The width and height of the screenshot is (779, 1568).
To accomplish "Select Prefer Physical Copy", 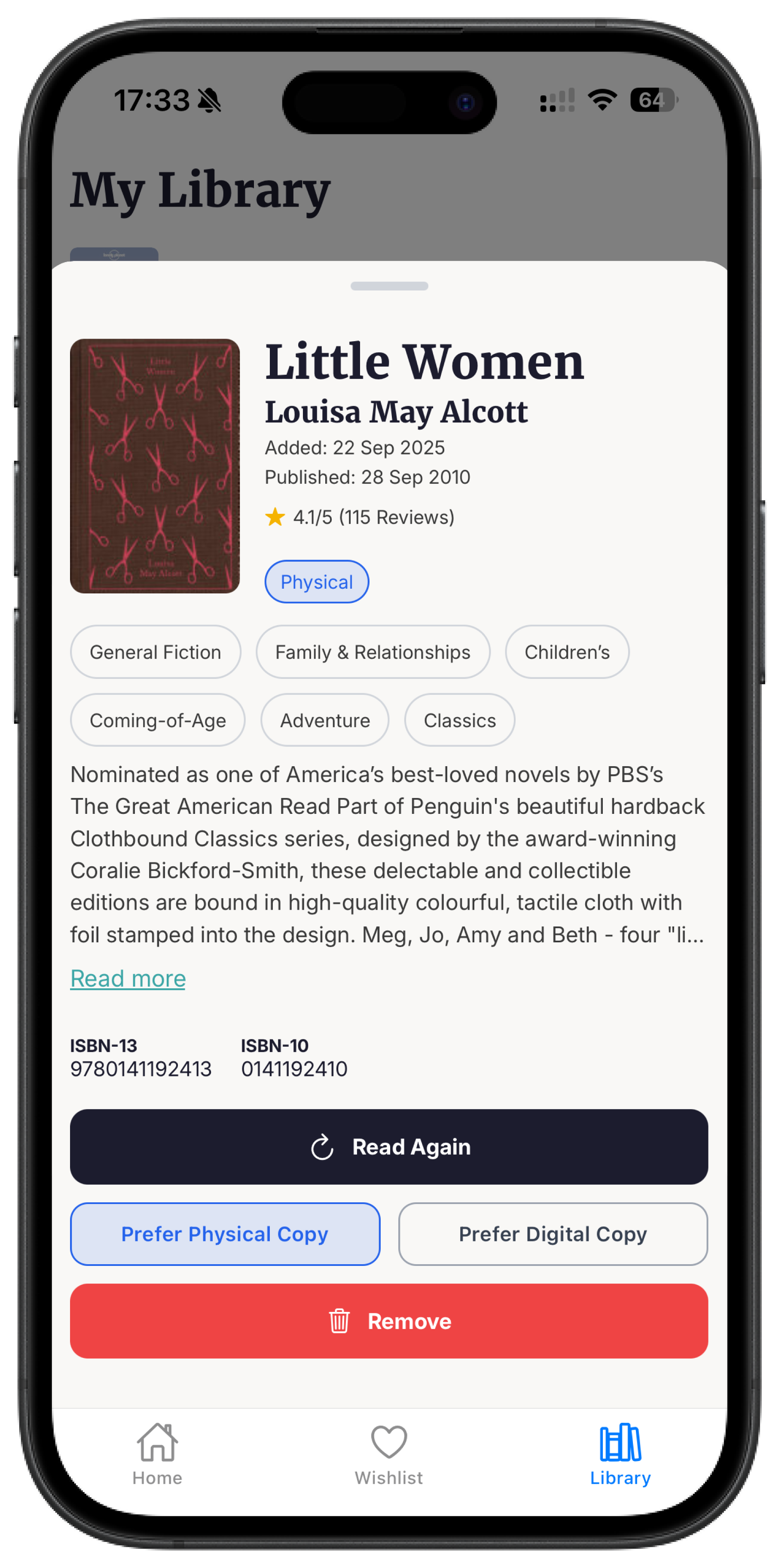I will click(225, 1233).
